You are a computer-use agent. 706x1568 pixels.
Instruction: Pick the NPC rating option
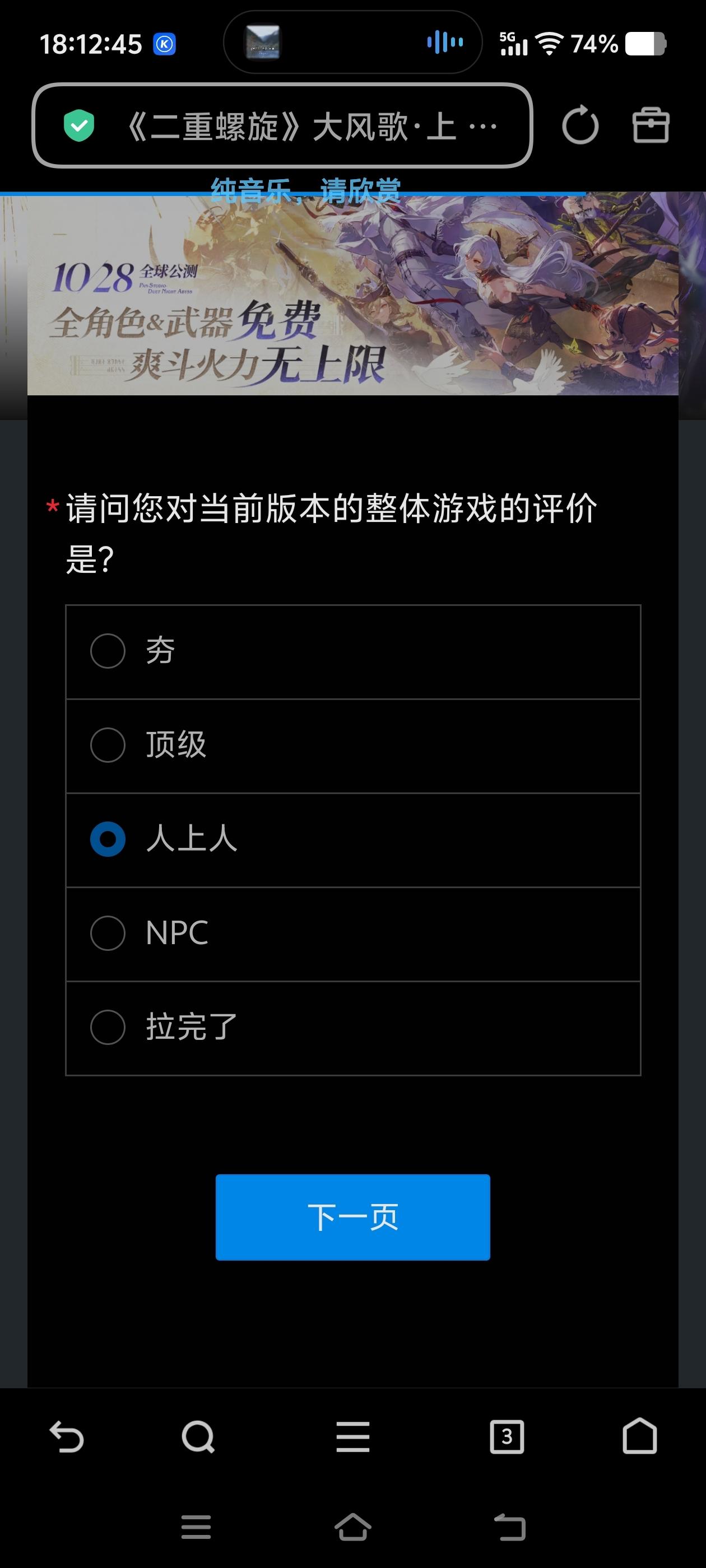point(108,933)
